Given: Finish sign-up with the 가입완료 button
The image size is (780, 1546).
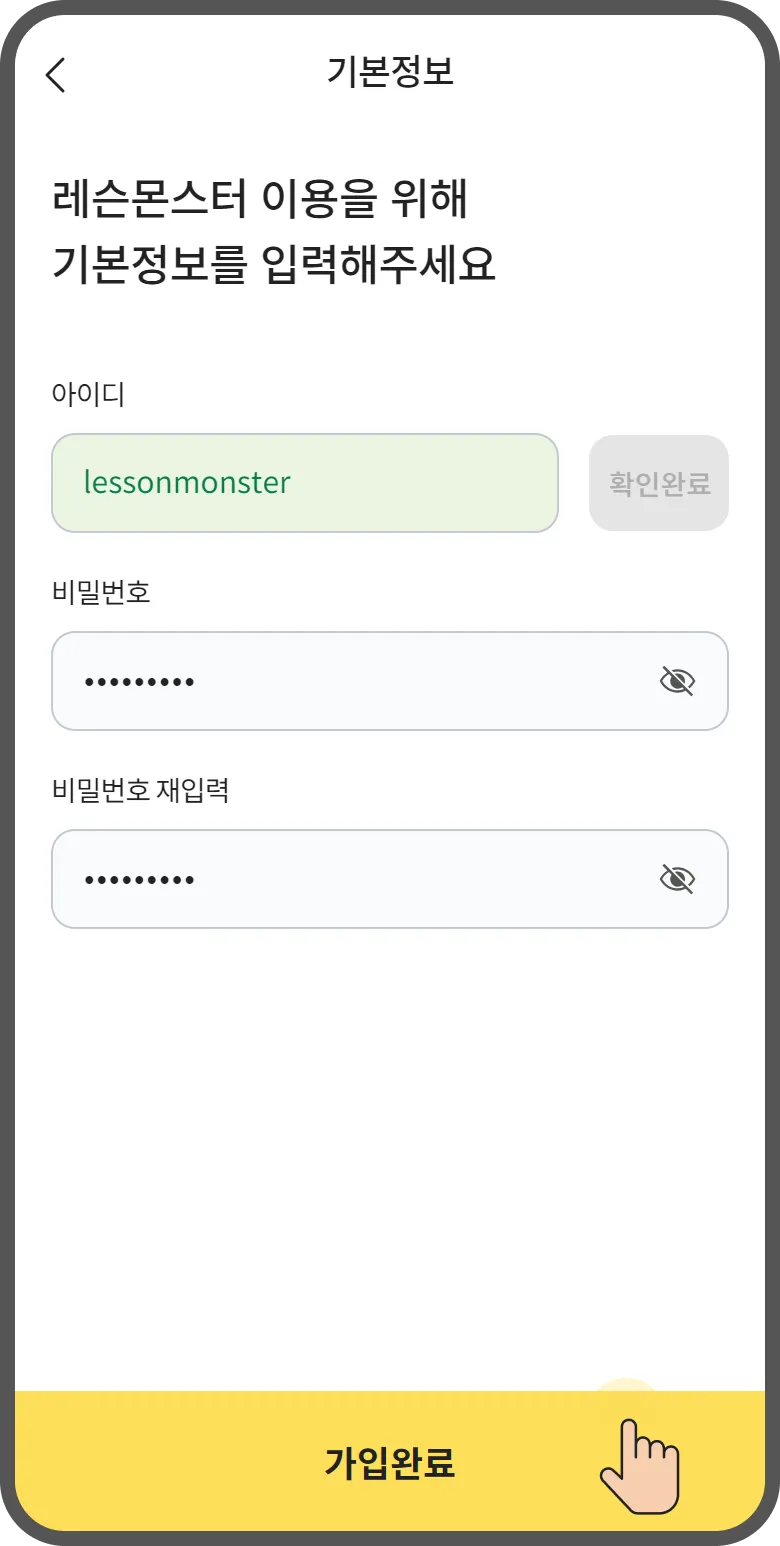Looking at the screenshot, I should [390, 1461].
